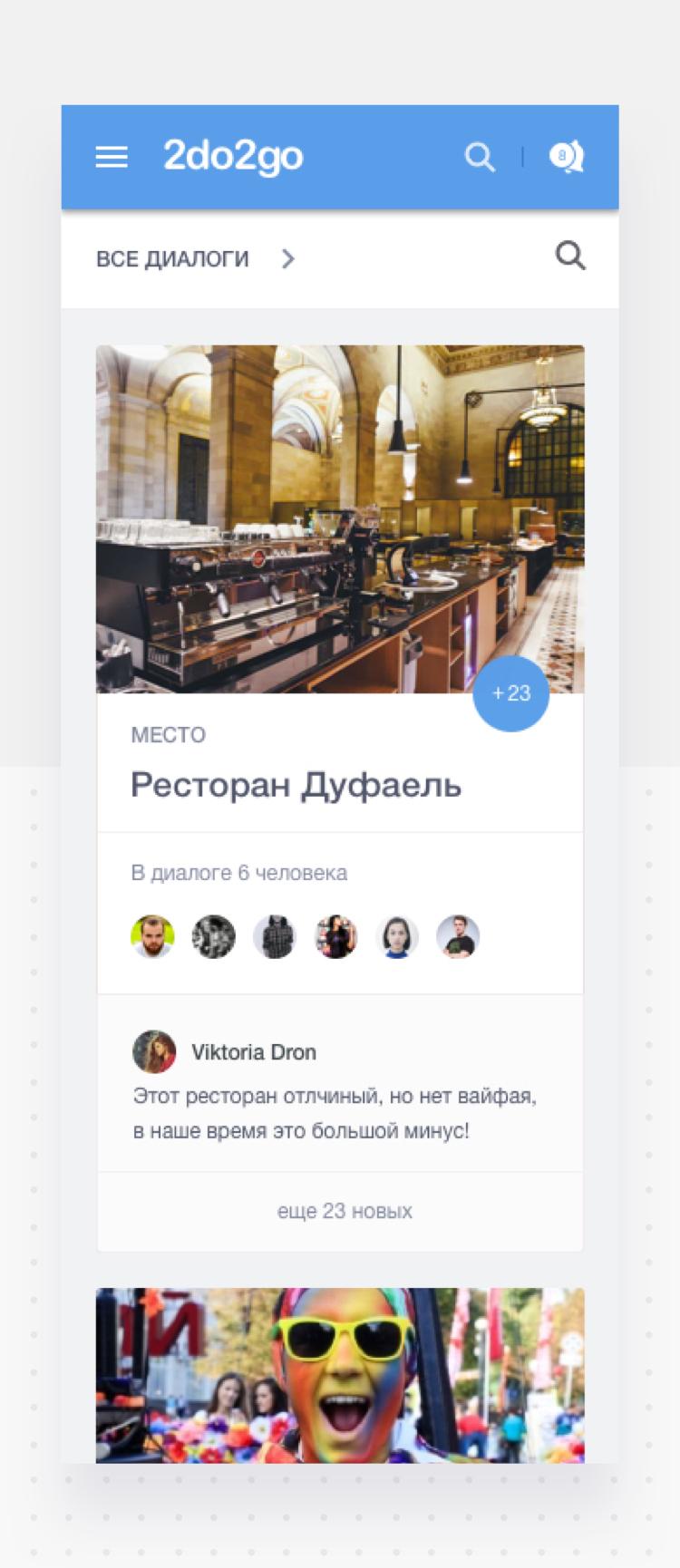Open Viktoria Dron's comment
Viewport: 680px width, 1568px height.
335,1096
